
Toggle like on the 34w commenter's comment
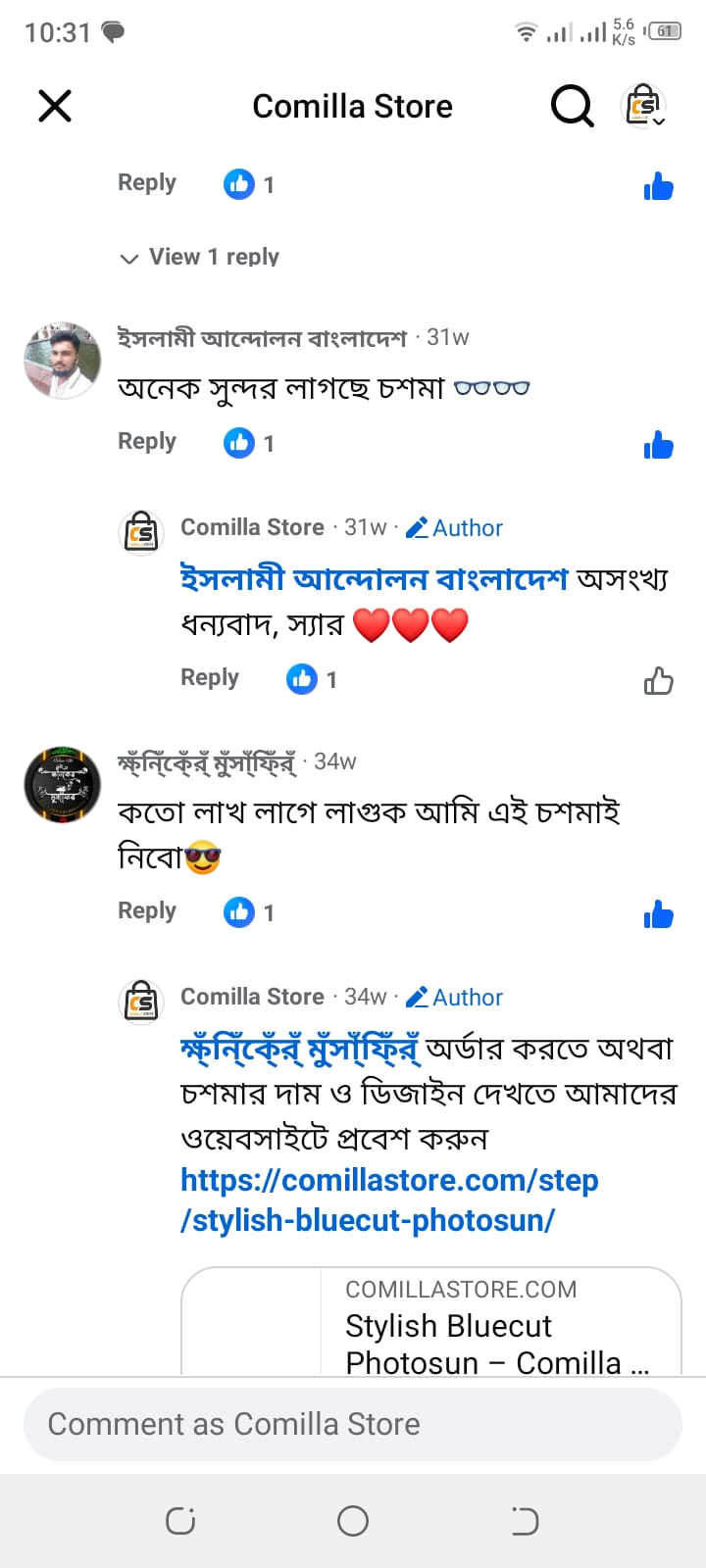tap(659, 915)
